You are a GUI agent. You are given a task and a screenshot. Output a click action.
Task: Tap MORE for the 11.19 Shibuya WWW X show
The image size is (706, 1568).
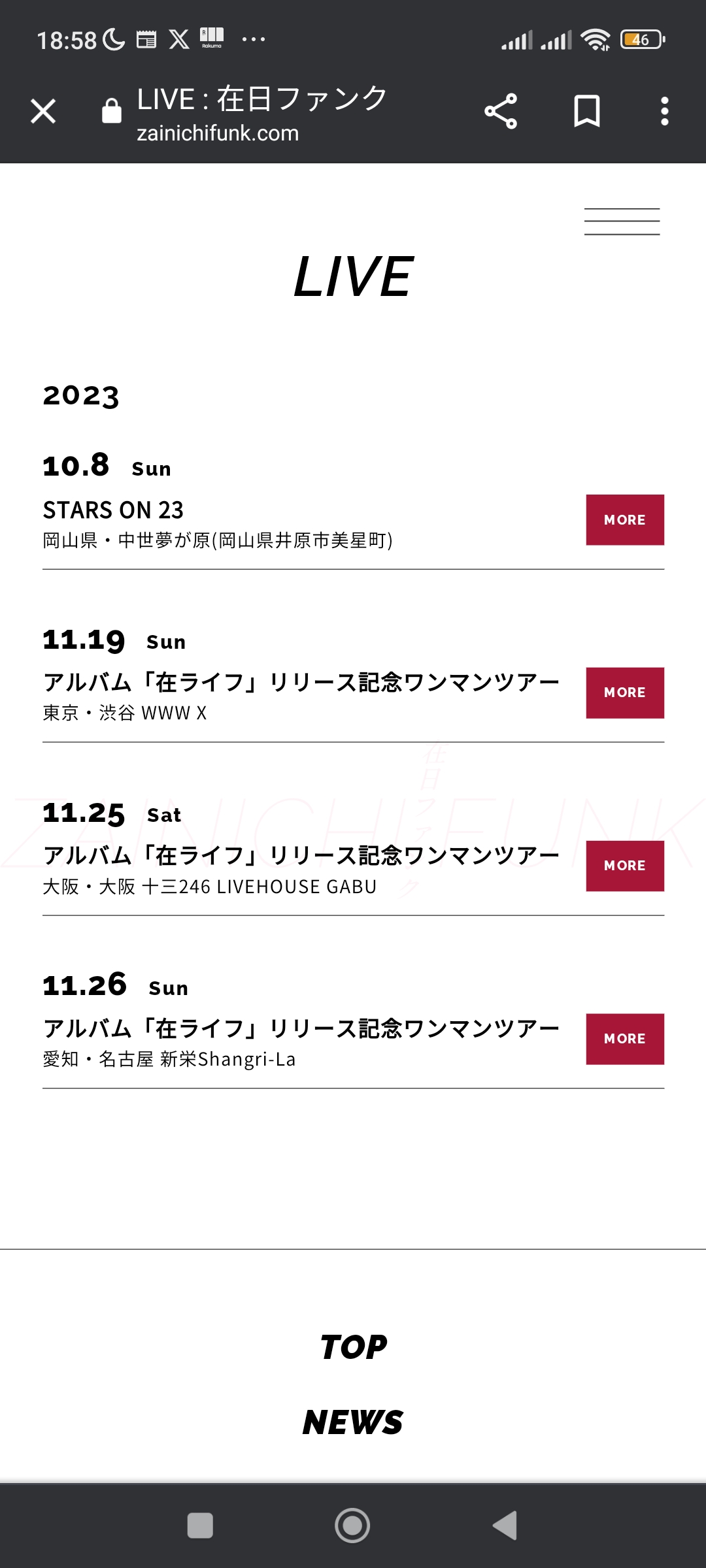[x=624, y=693]
